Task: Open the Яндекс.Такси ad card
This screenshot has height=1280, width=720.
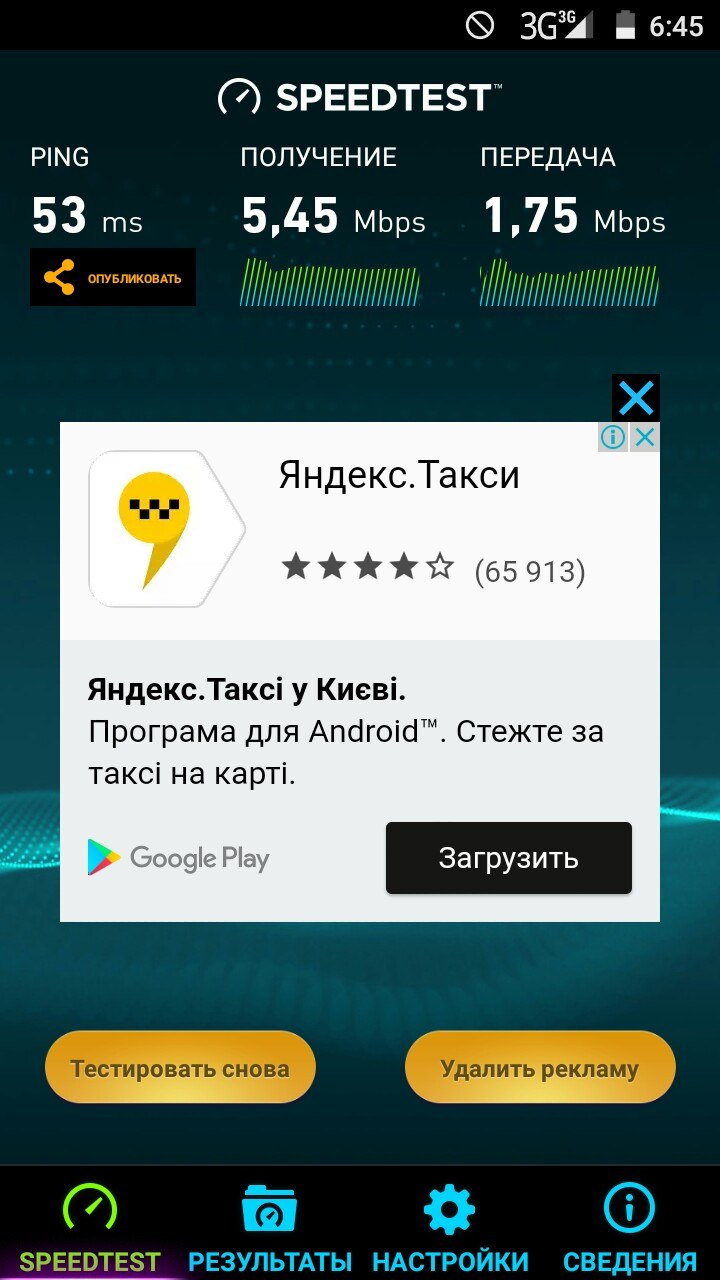Action: click(360, 530)
